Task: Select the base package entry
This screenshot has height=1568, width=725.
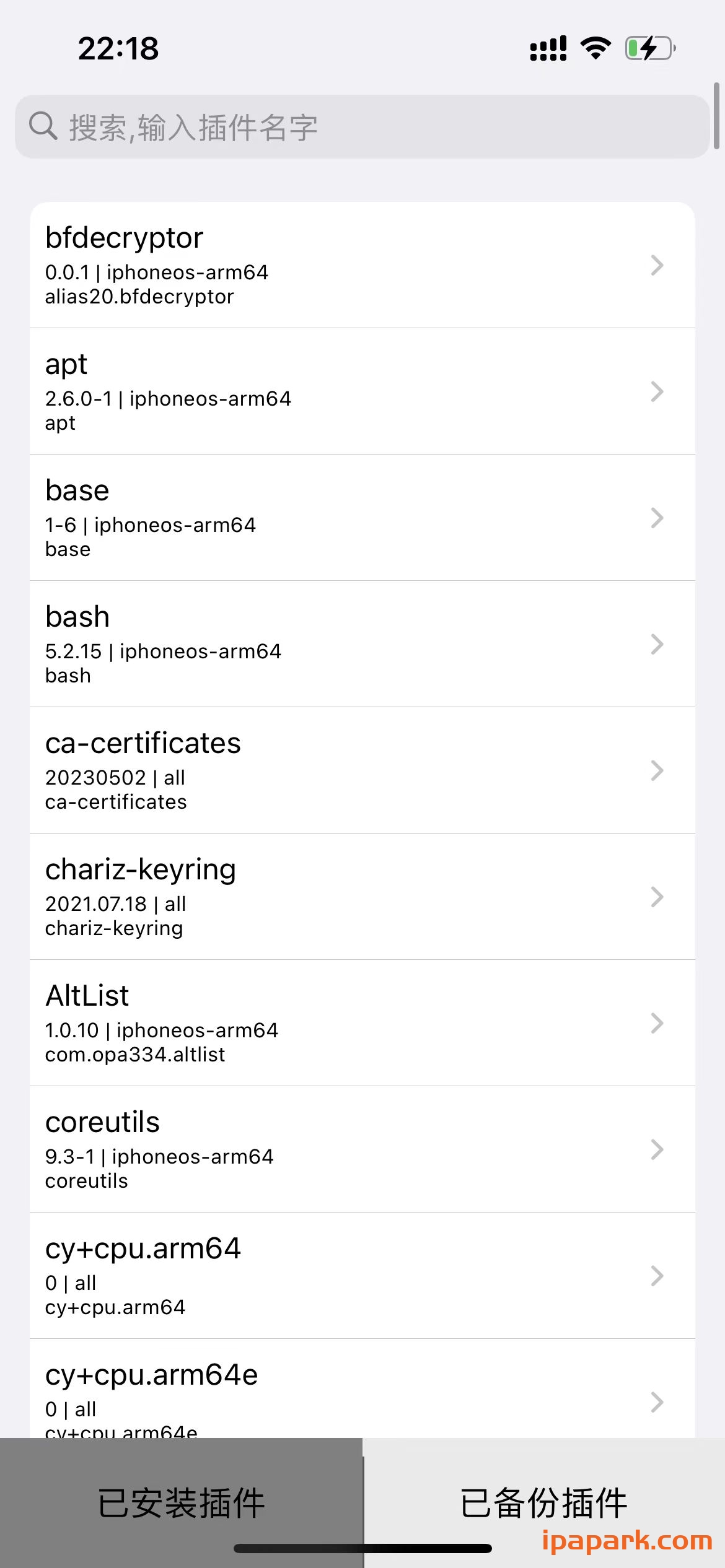Action: click(x=362, y=518)
